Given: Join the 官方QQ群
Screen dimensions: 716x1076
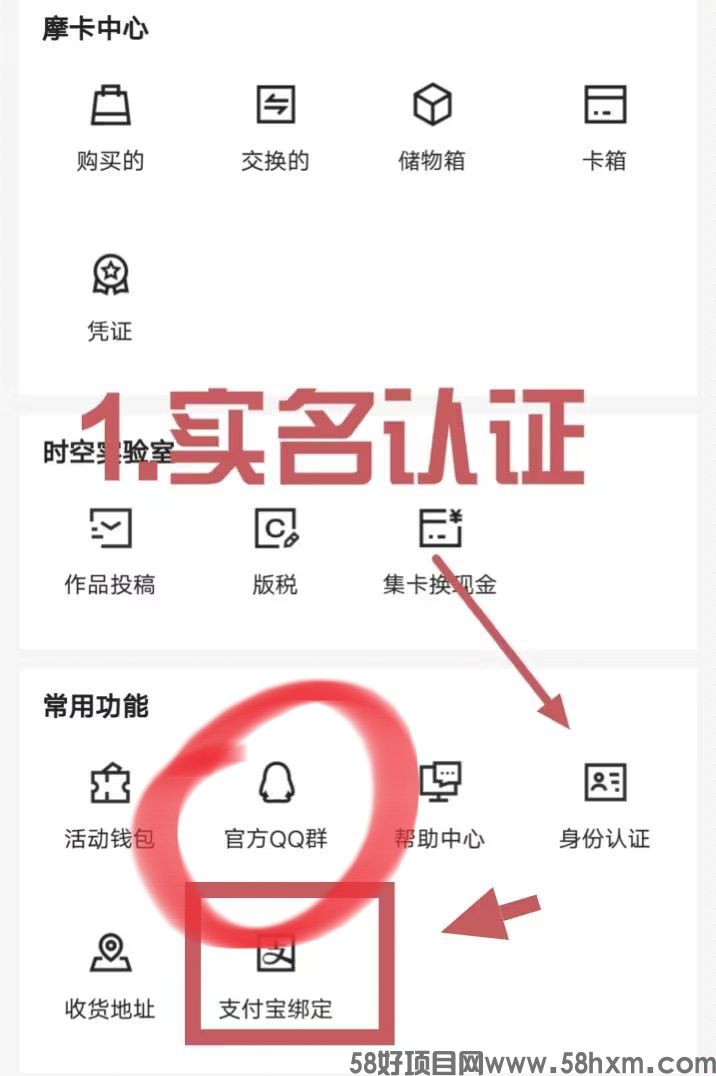Looking at the screenshot, I should (x=276, y=805).
